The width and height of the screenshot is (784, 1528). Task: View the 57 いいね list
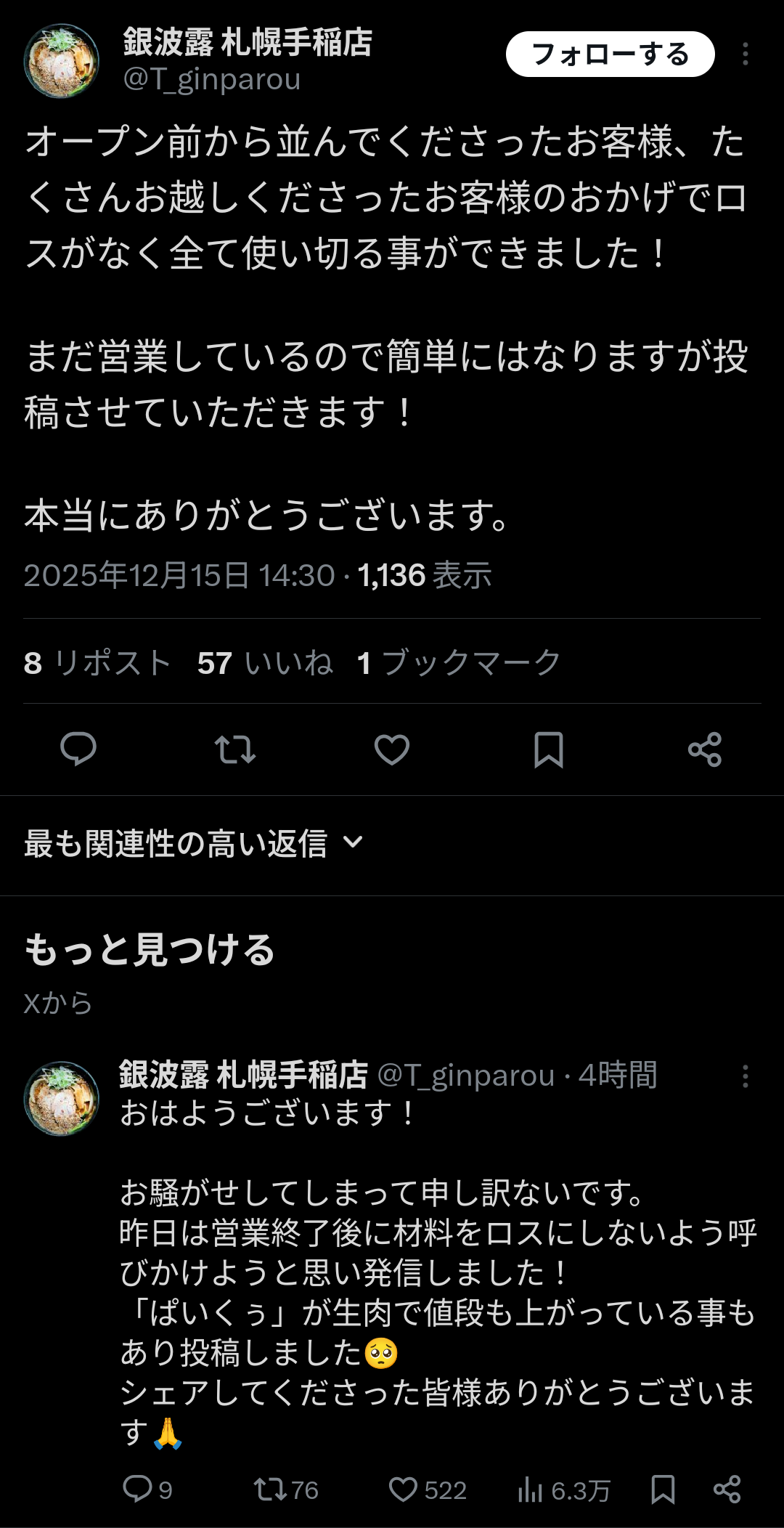click(x=265, y=663)
